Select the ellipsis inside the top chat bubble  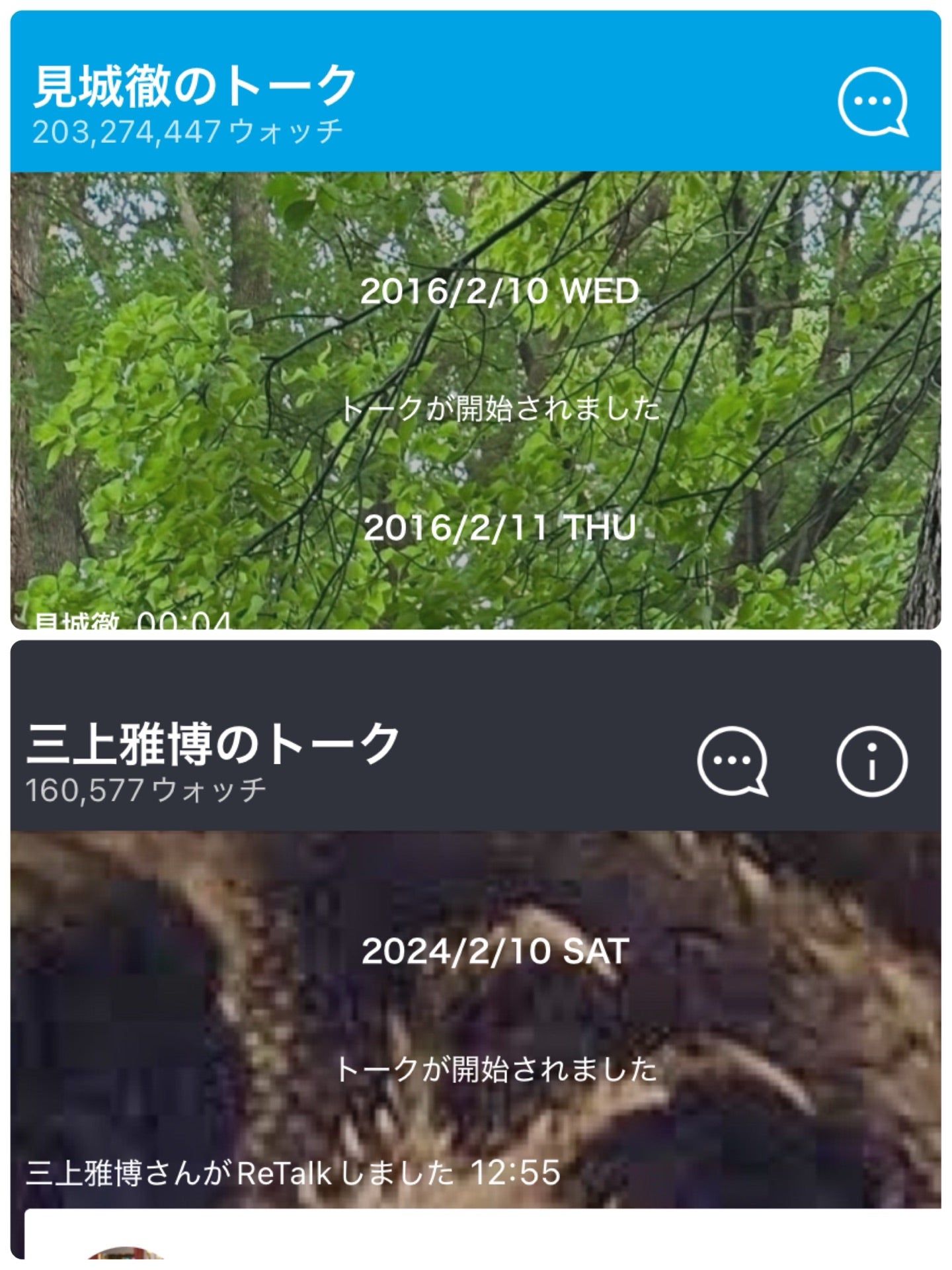[x=871, y=99]
